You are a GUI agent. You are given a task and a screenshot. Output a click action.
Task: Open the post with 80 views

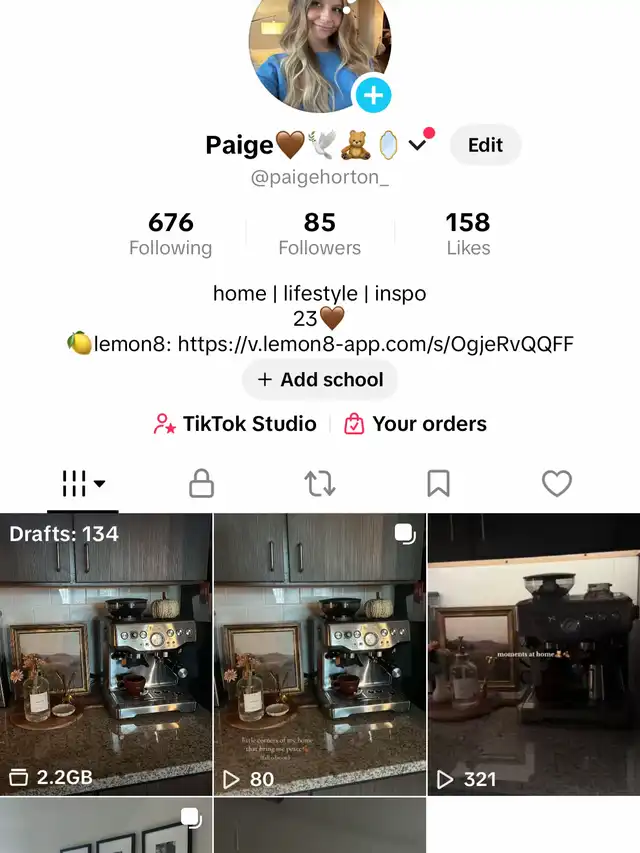tap(320, 655)
